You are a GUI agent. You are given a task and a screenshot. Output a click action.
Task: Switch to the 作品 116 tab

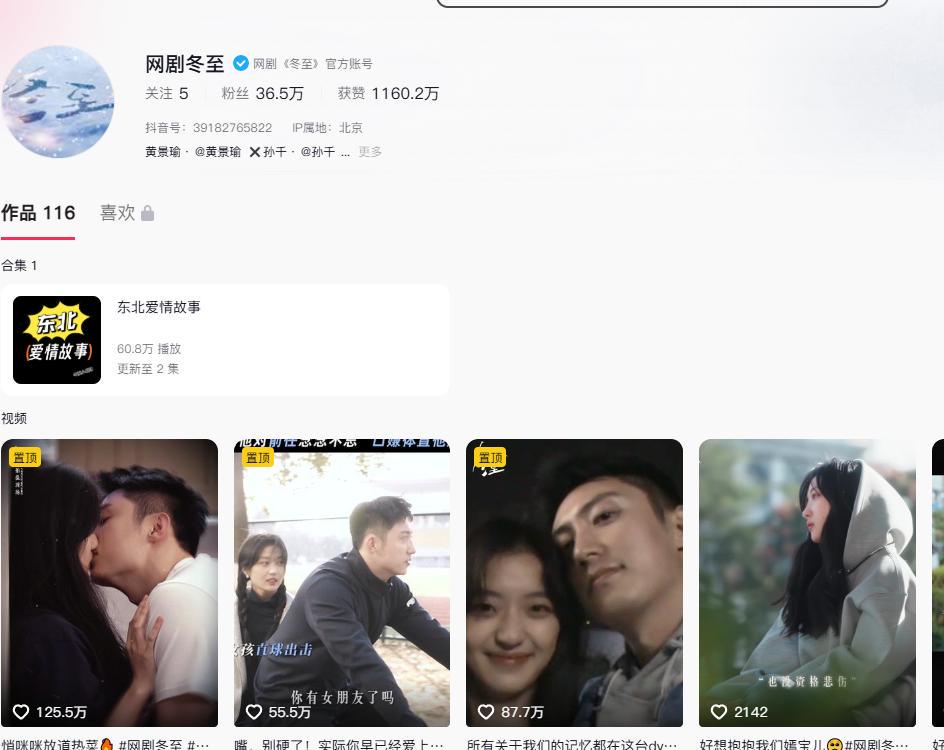click(x=38, y=213)
